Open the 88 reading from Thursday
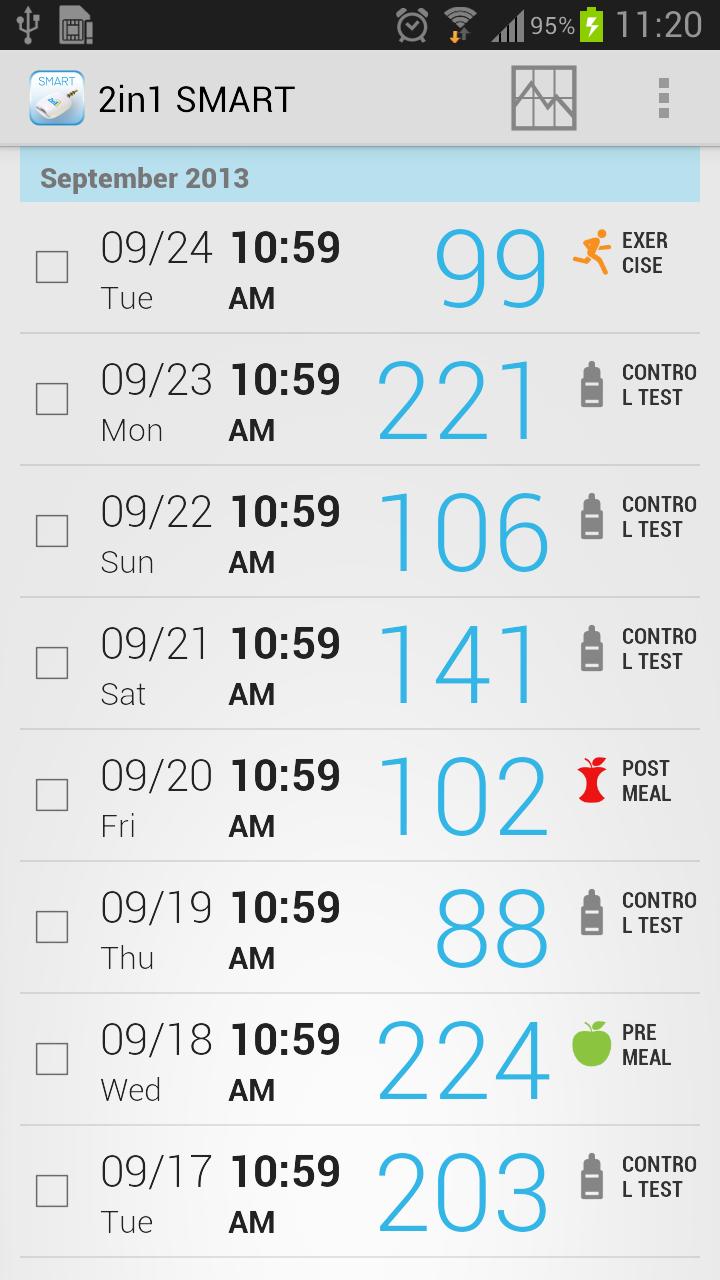The image size is (720, 1280). click(490, 928)
